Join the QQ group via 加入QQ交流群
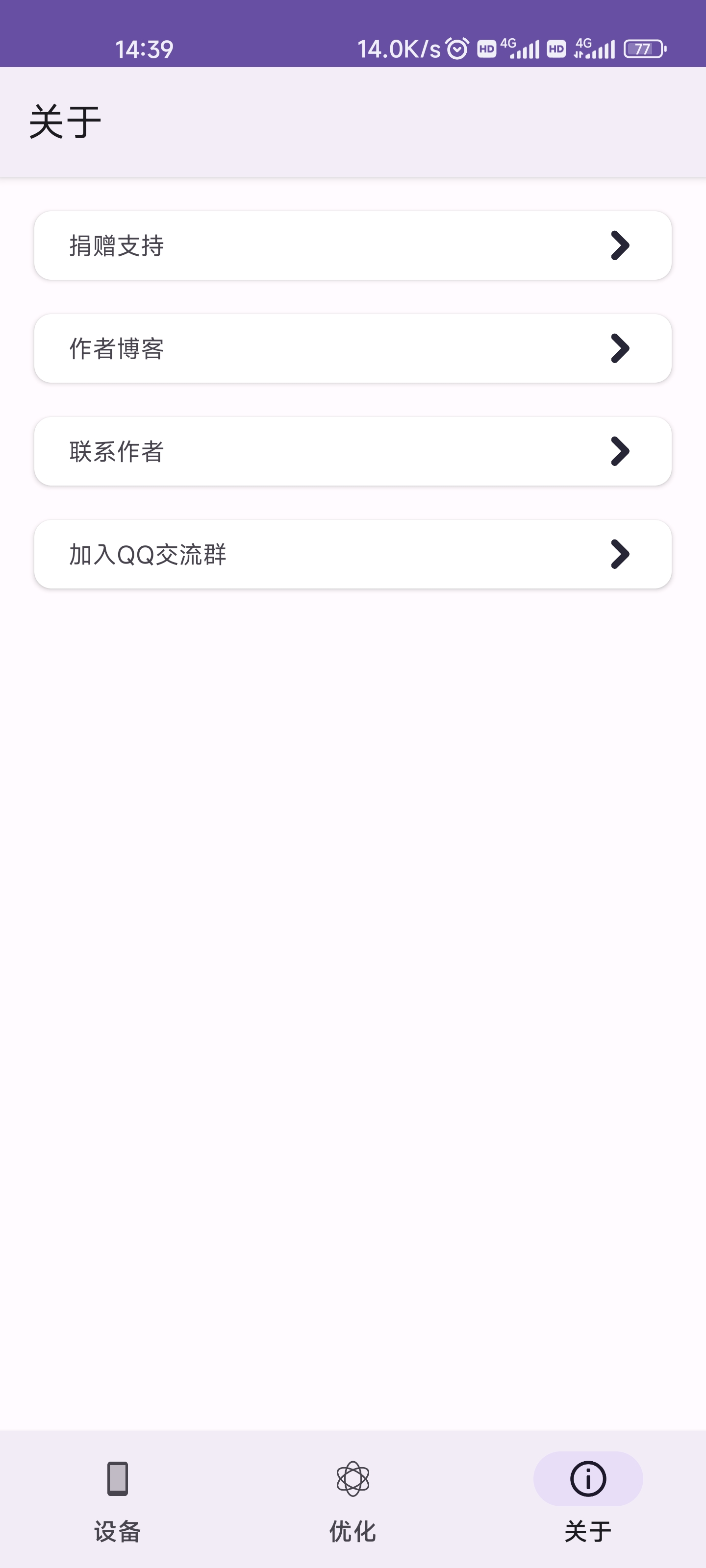 [353, 554]
